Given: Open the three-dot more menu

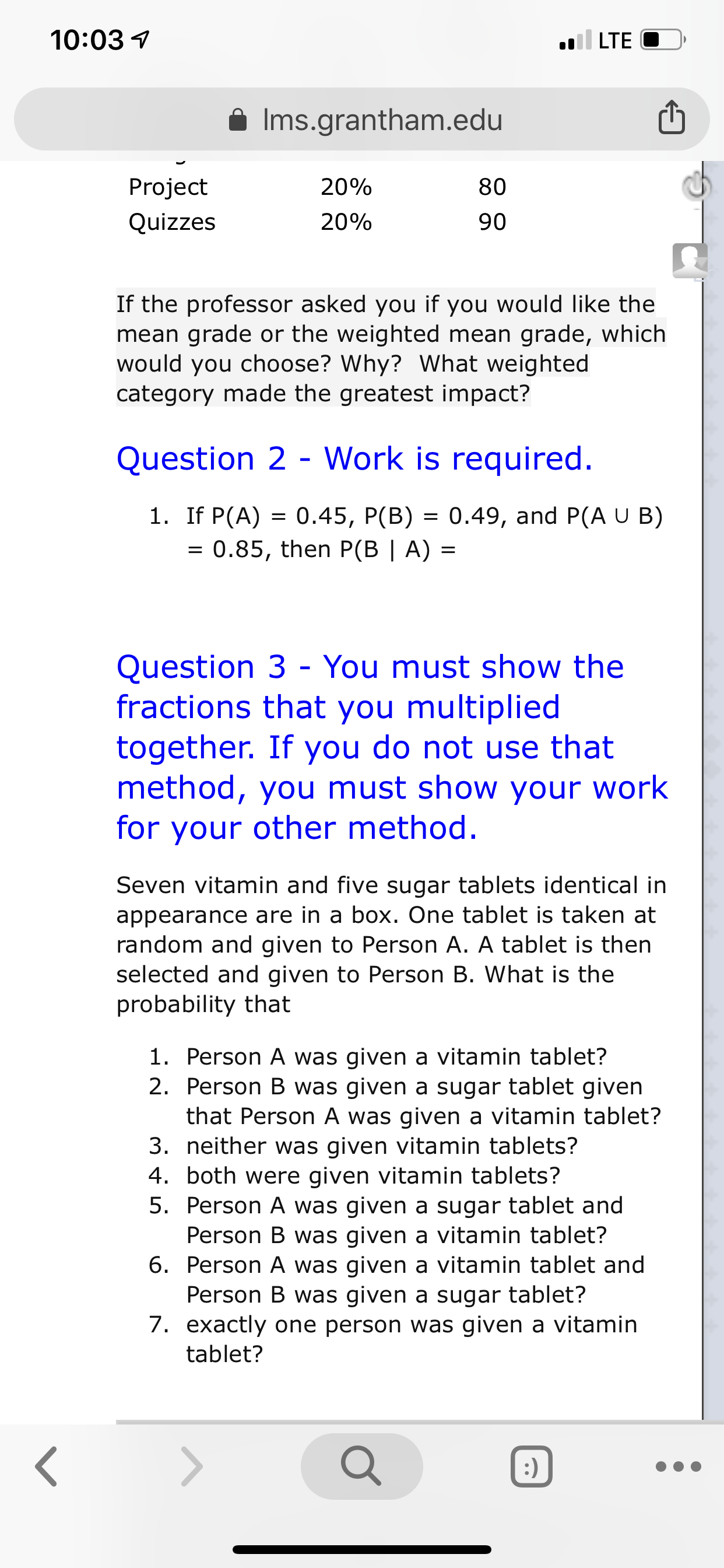Looking at the screenshot, I should [x=679, y=1467].
